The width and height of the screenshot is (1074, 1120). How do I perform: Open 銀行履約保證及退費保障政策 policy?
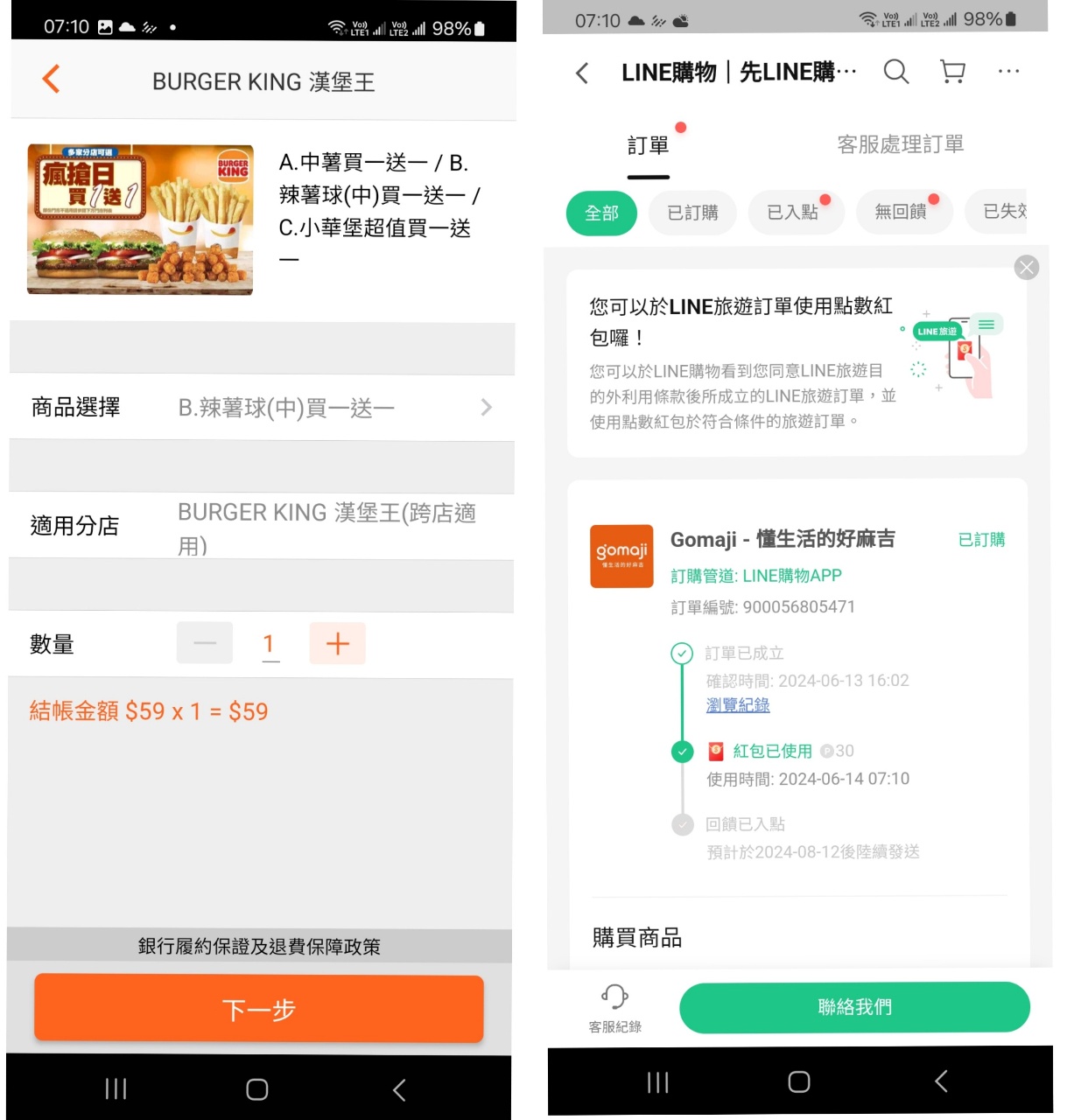259,946
